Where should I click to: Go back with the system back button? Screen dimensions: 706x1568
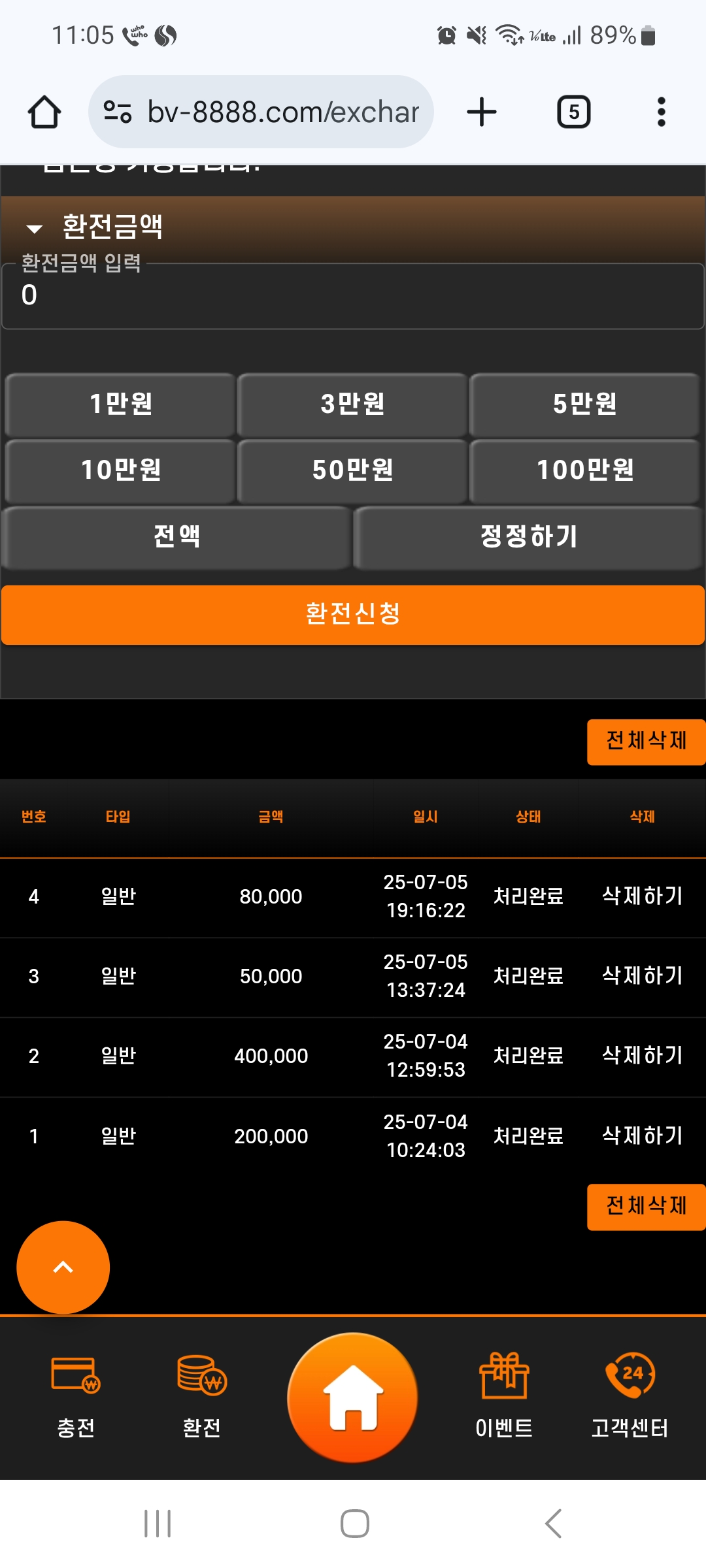553,1524
